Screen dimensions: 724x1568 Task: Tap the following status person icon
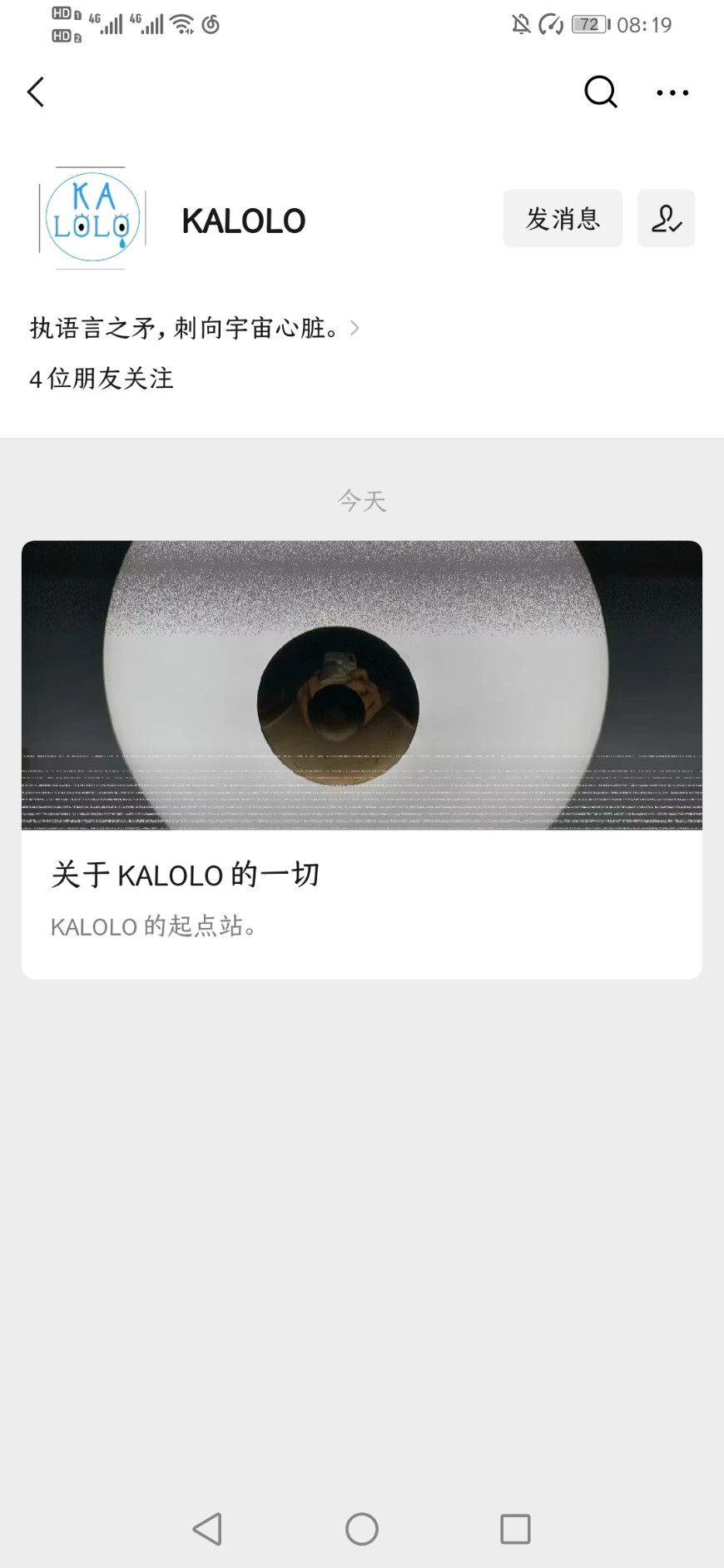[666, 219]
